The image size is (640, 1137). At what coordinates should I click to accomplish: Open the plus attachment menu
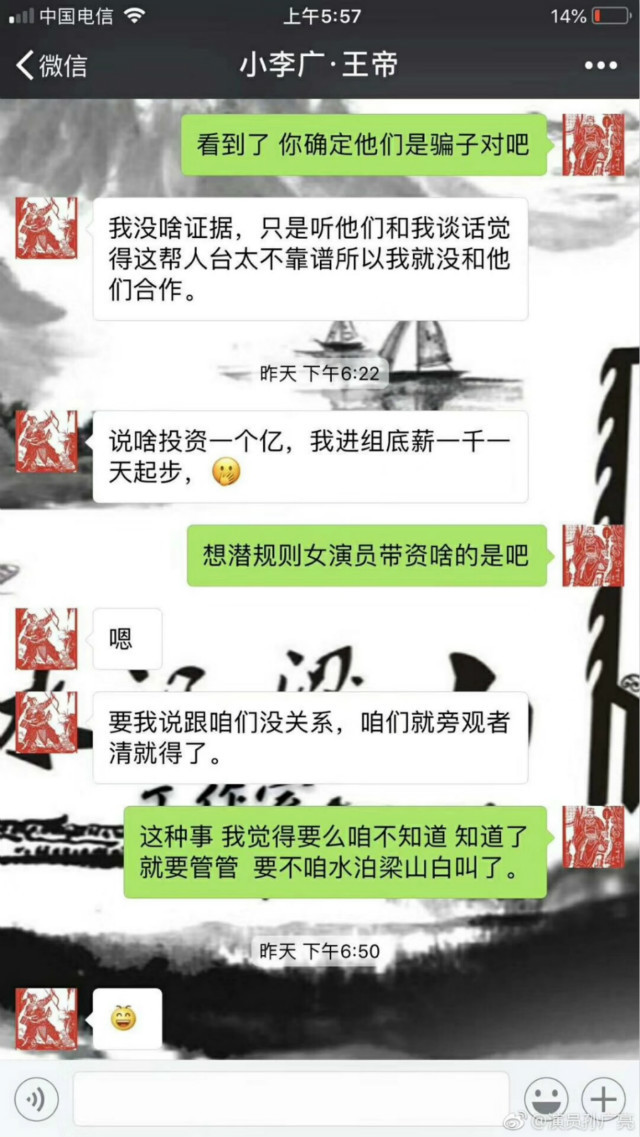coord(604,1100)
